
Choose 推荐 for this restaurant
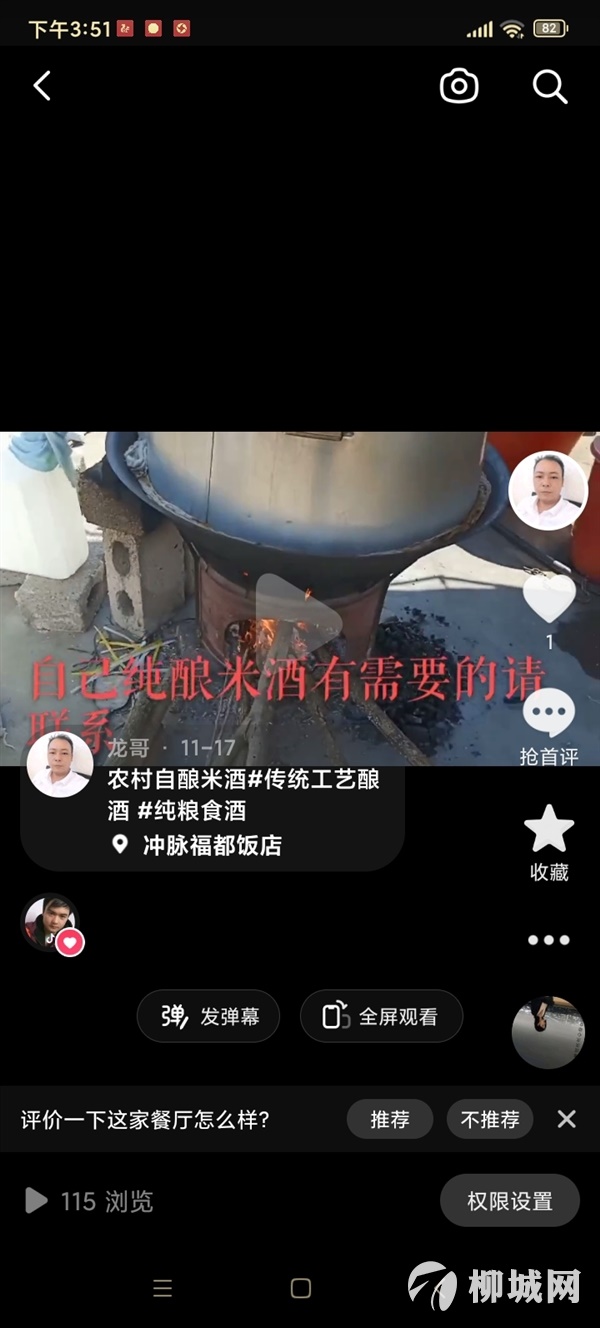[x=390, y=1119]
